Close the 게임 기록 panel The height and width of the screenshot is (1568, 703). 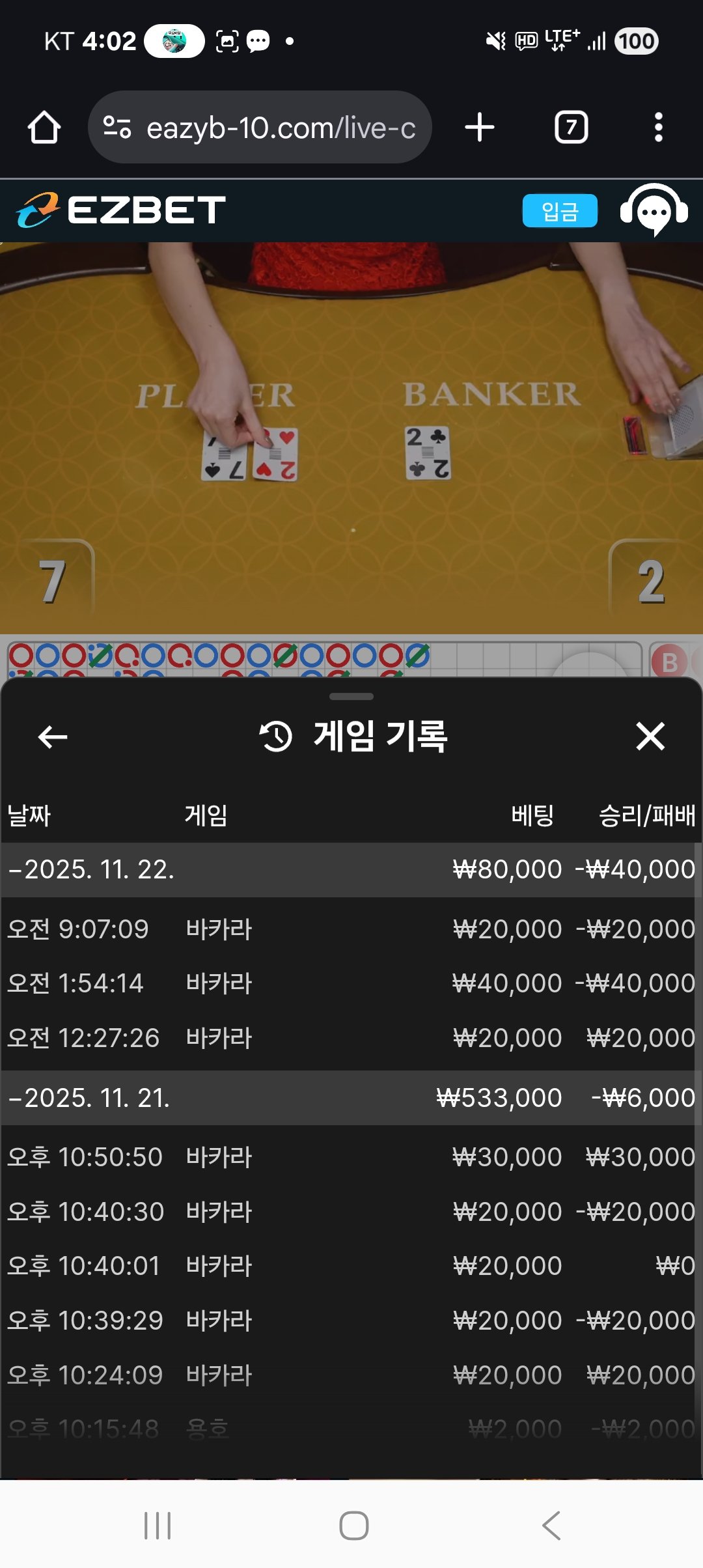pos(650,736)
